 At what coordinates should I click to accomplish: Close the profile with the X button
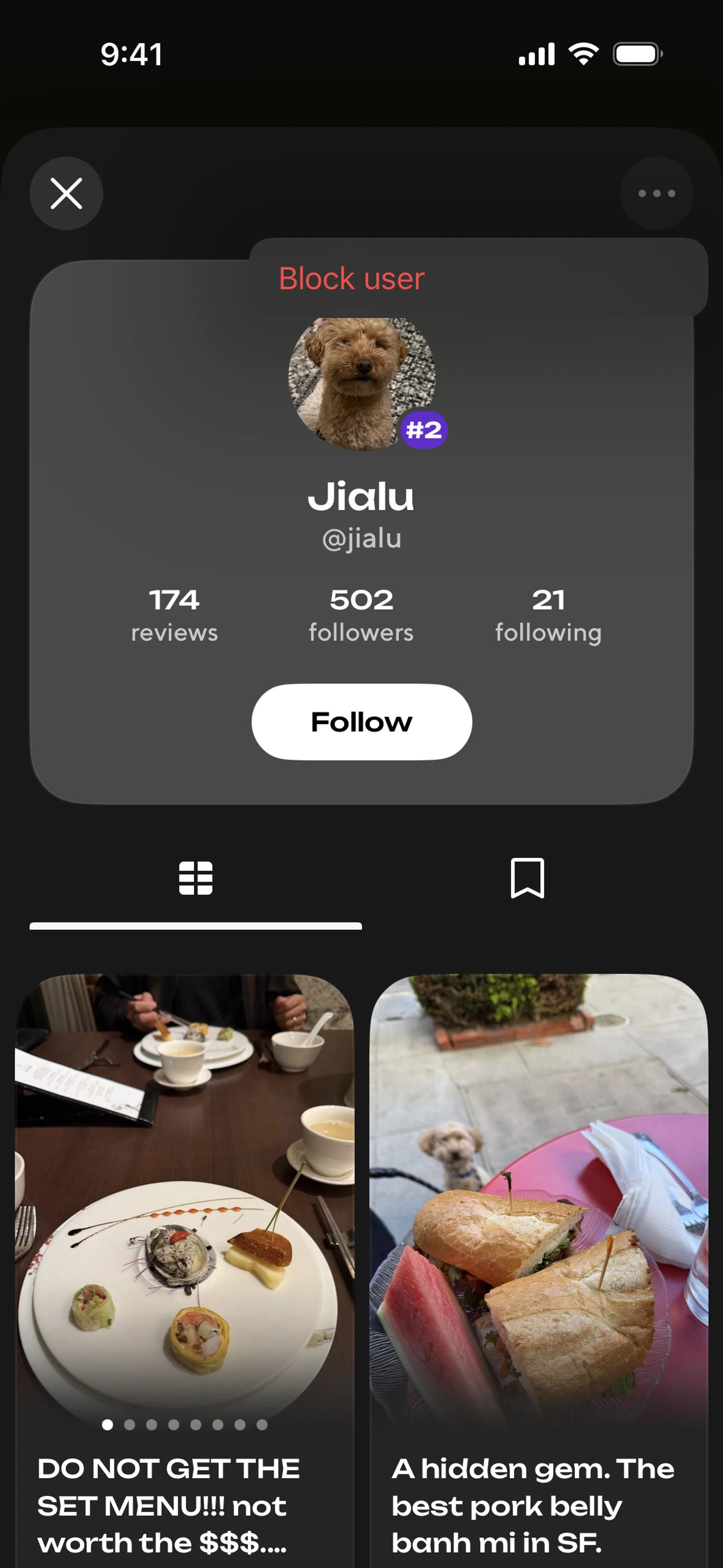tap(66, 194)
